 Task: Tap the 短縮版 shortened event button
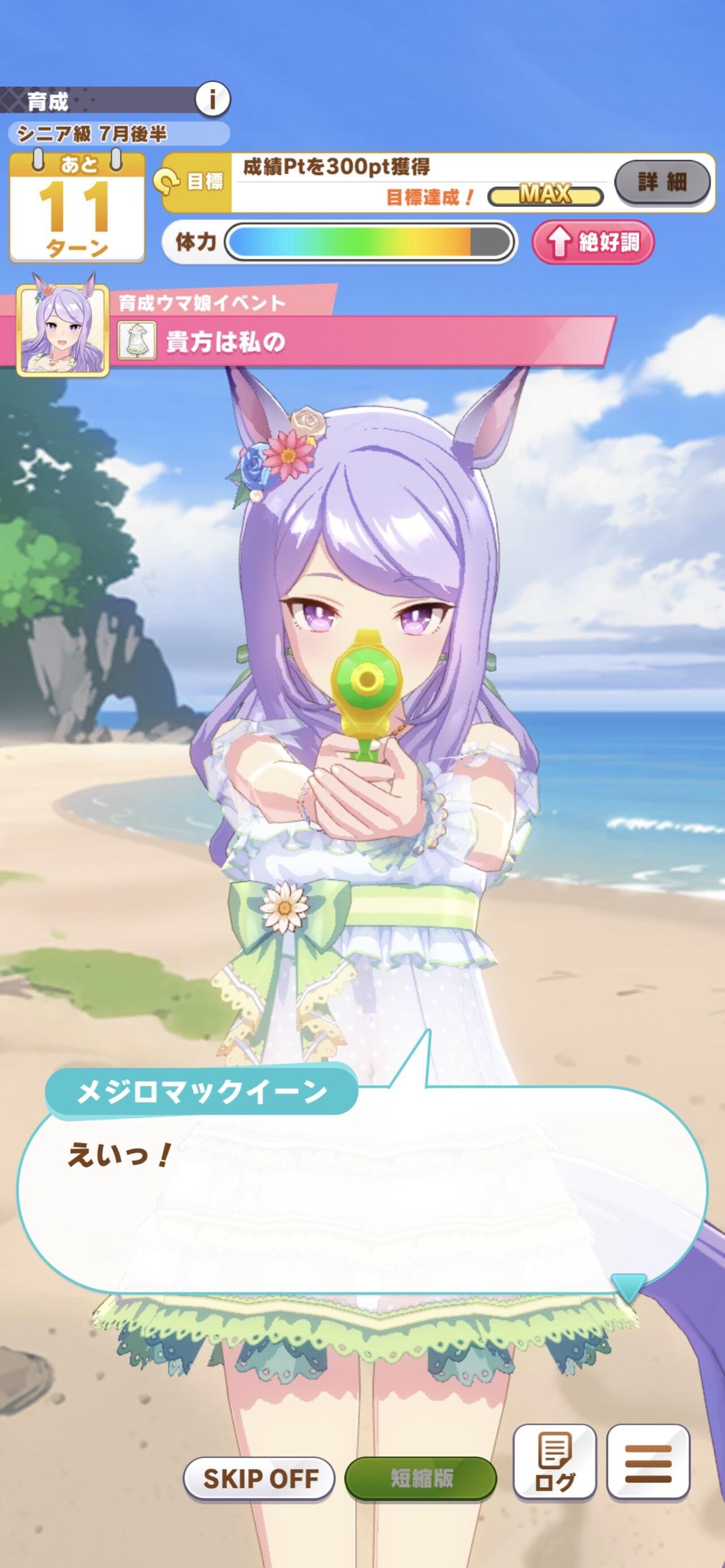point(421,1477)
